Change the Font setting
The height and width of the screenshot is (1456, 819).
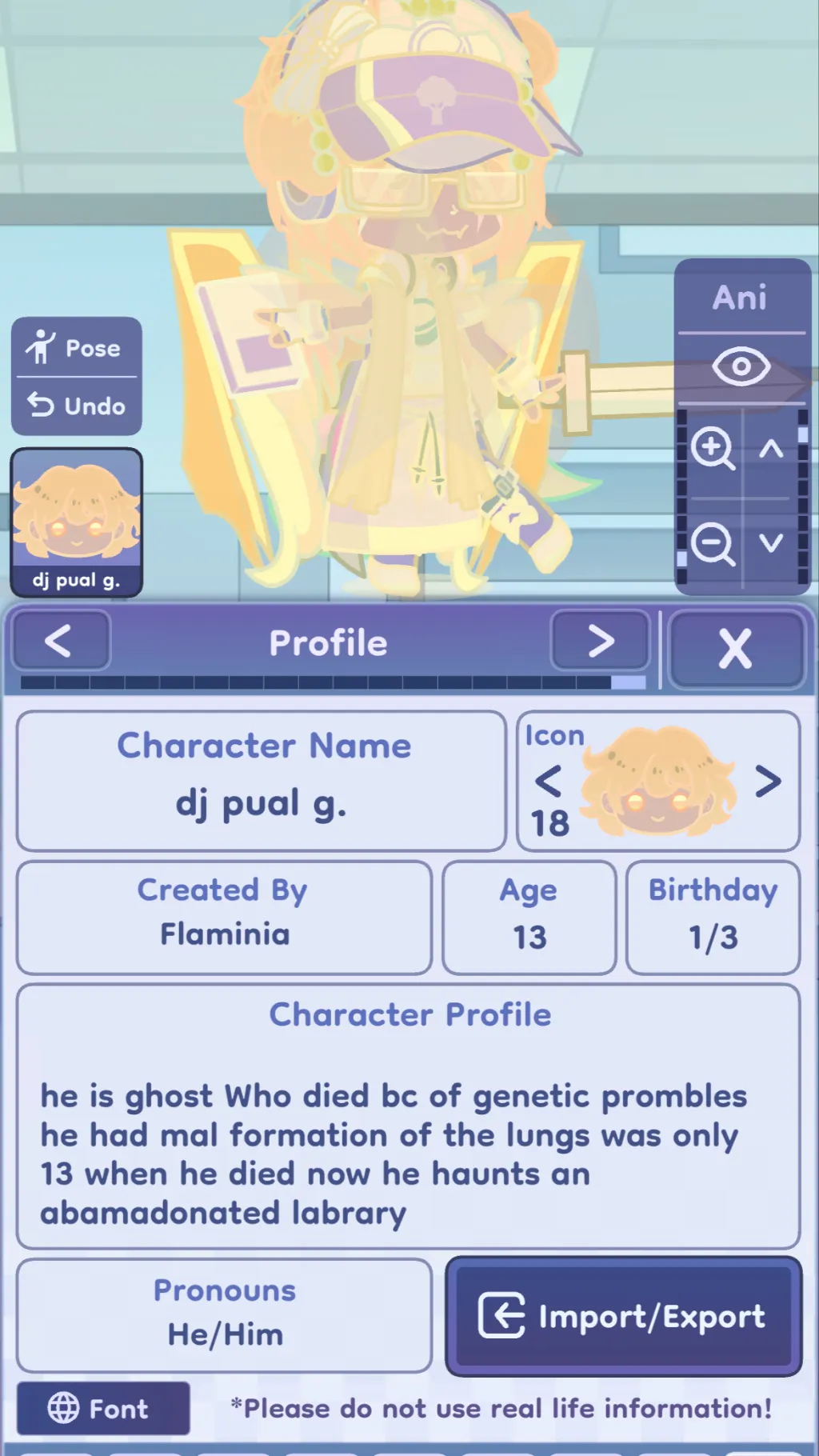(103, 1408)
